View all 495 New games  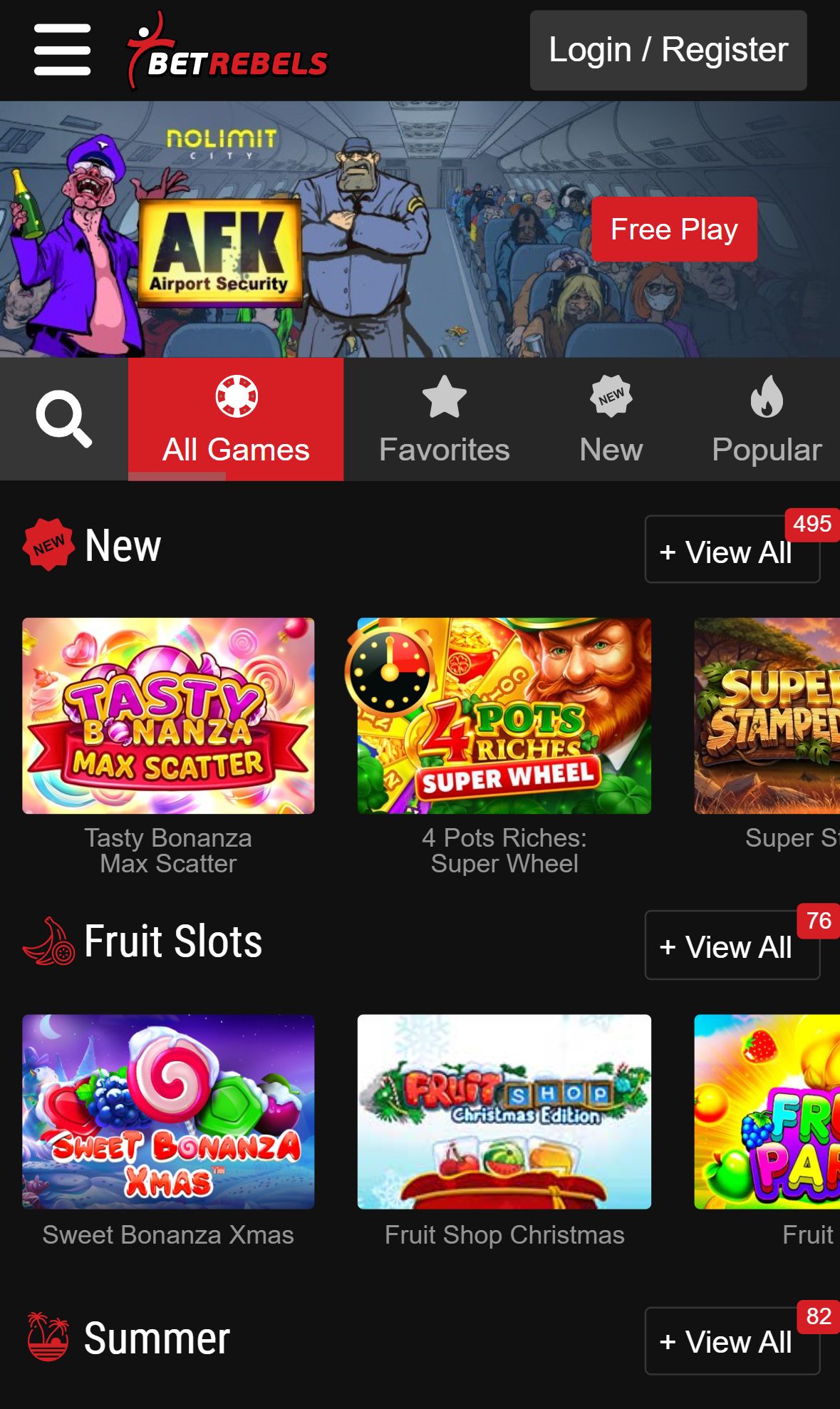732,549
